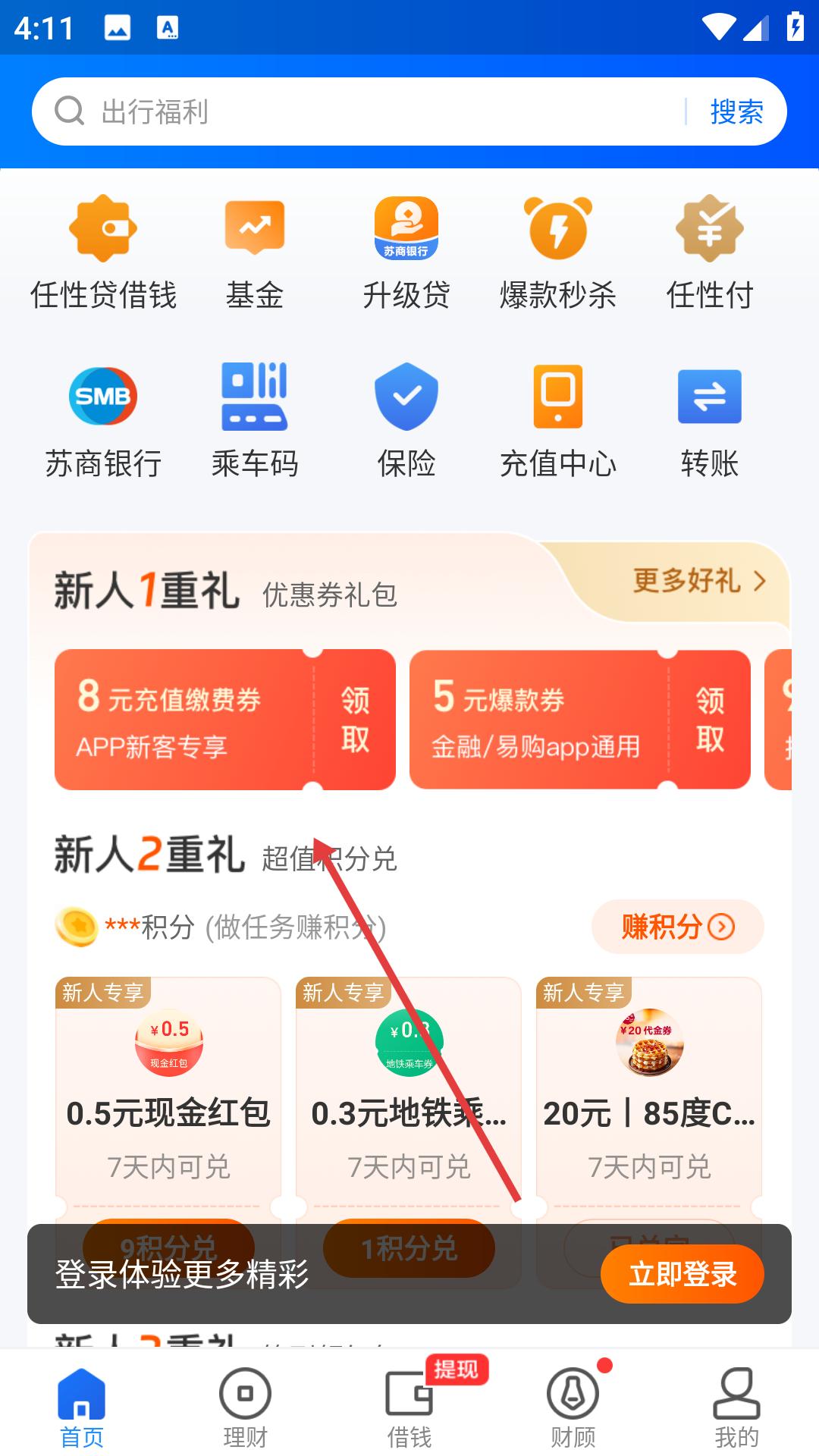This screenshot has width=819, height=1456.
Task: Claim the 8元充值缴费券 coupon
Action: point(355,720)
